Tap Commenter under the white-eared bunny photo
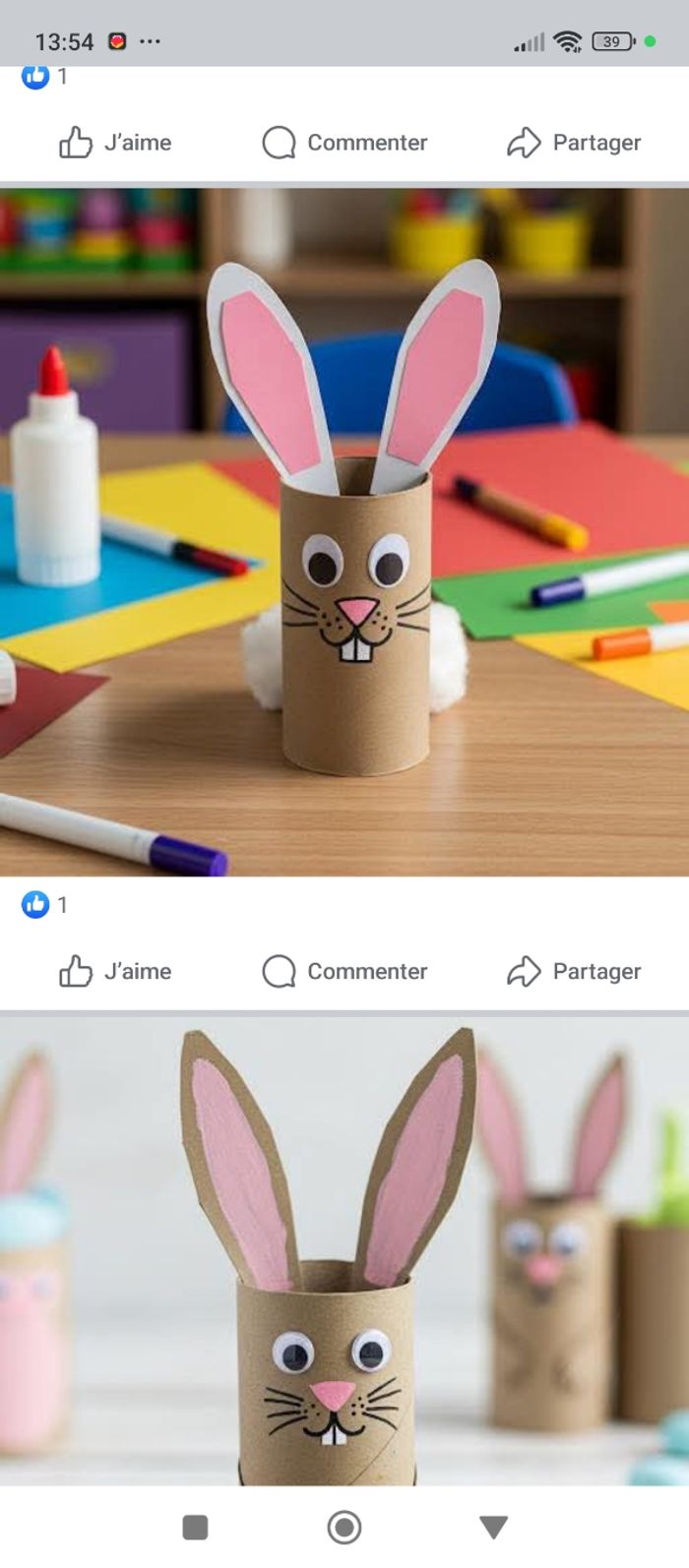The image size is (689, 1568). (x=344, y=972)
